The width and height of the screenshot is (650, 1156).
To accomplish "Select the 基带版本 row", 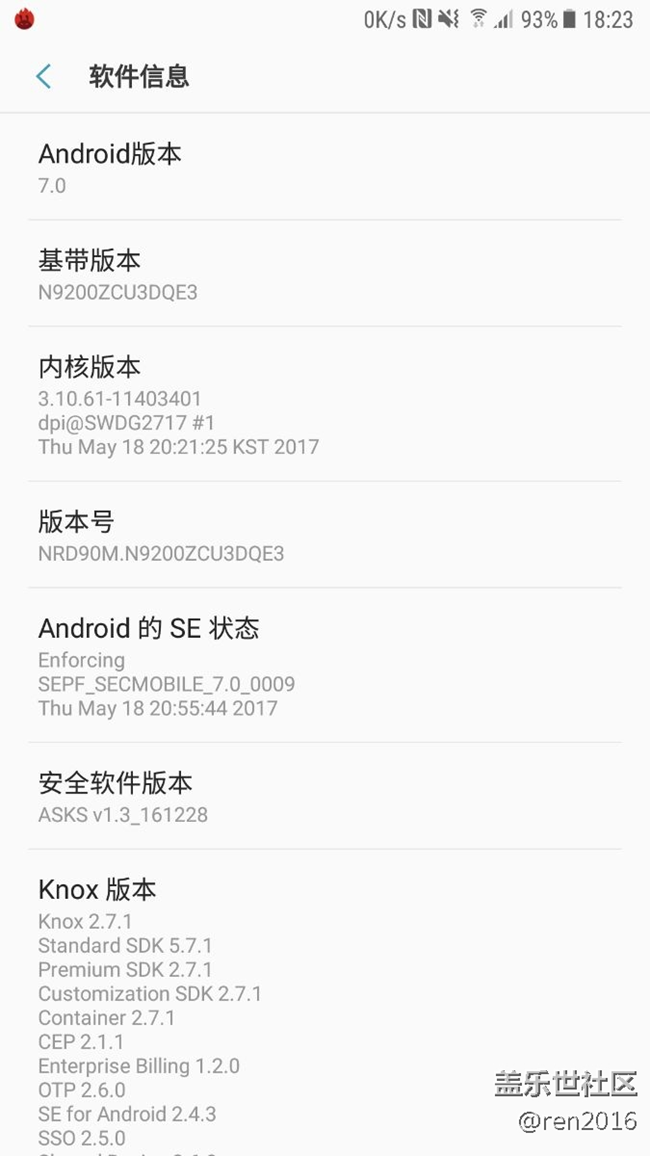I will point(325,275).
